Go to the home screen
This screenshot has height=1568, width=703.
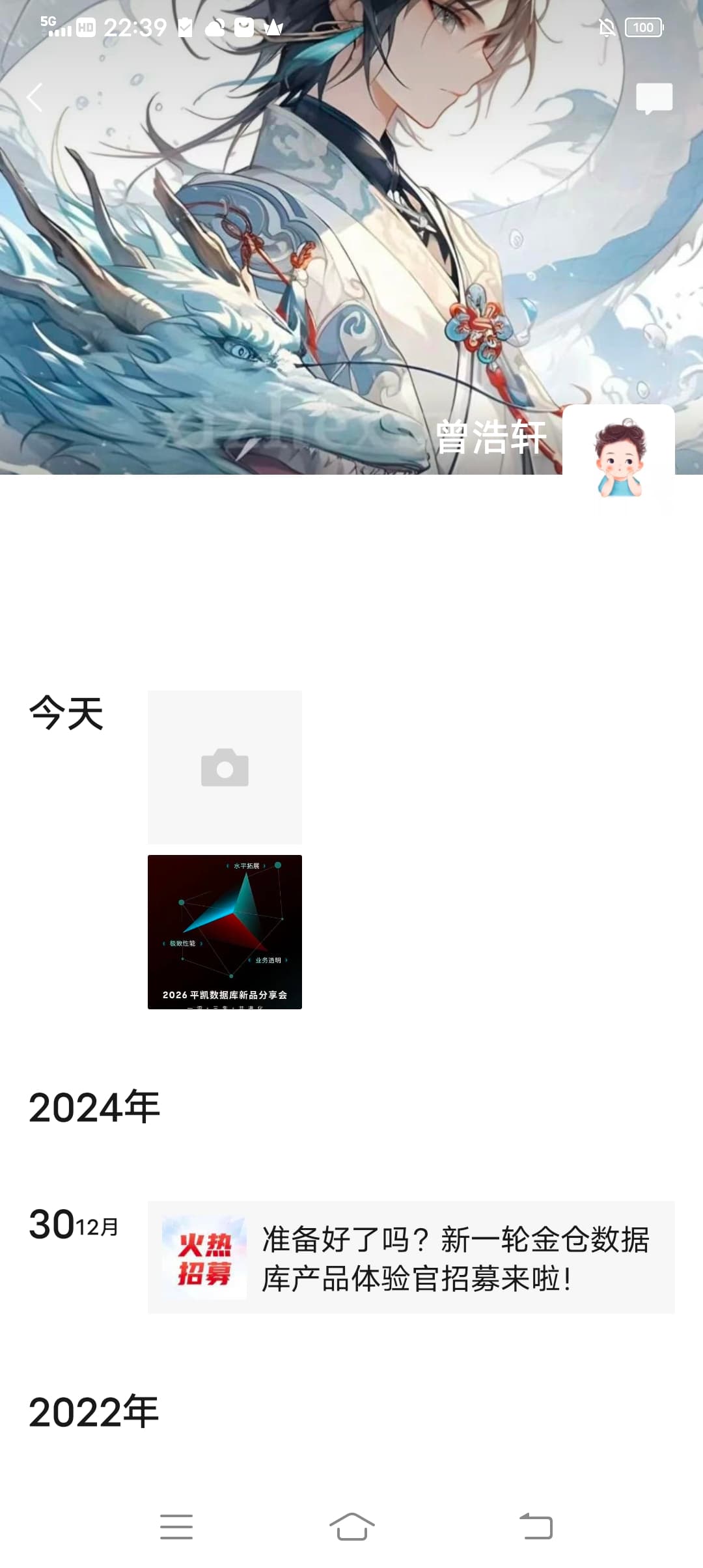[x=351, y=1526]
